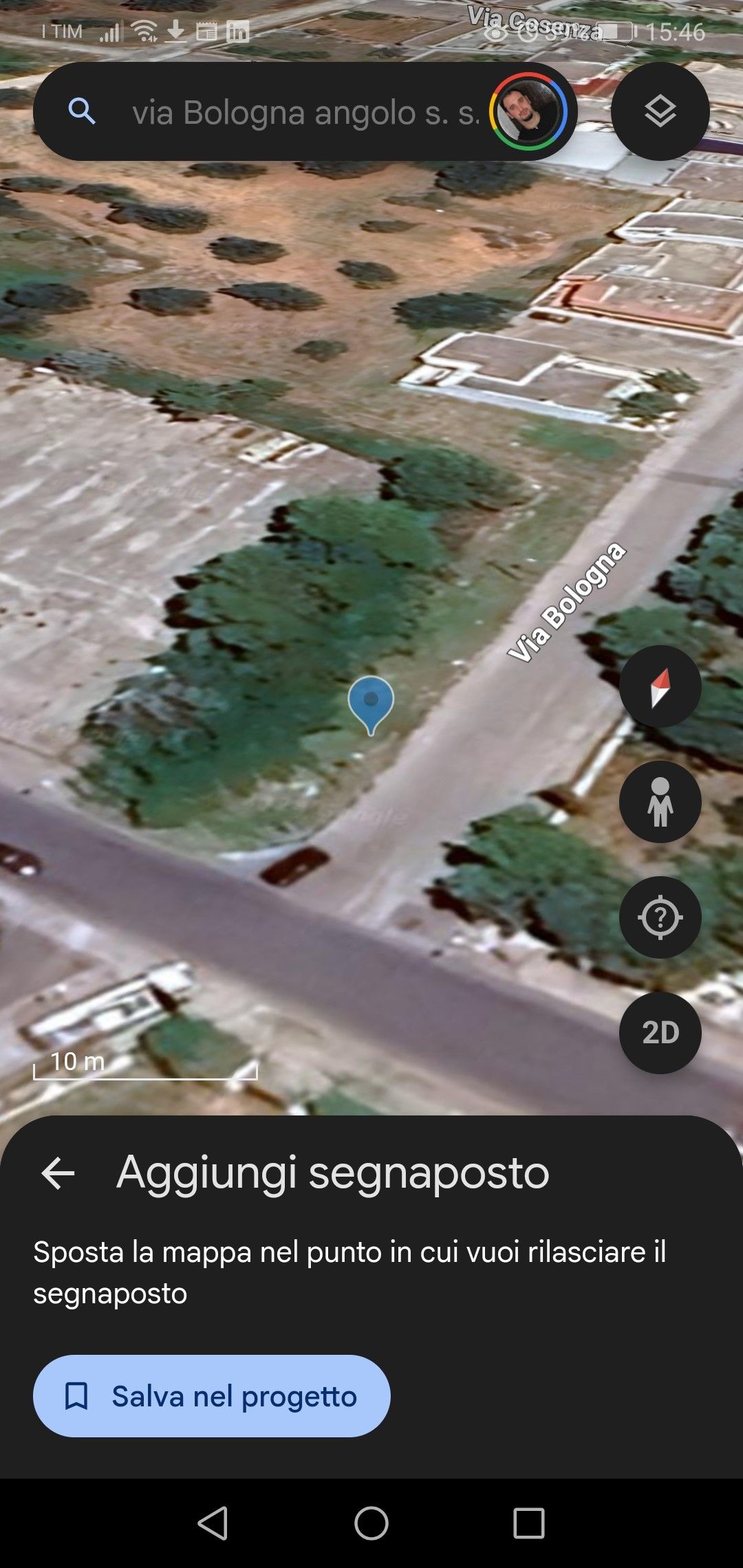Open the map layers button

tap(660, 111)
